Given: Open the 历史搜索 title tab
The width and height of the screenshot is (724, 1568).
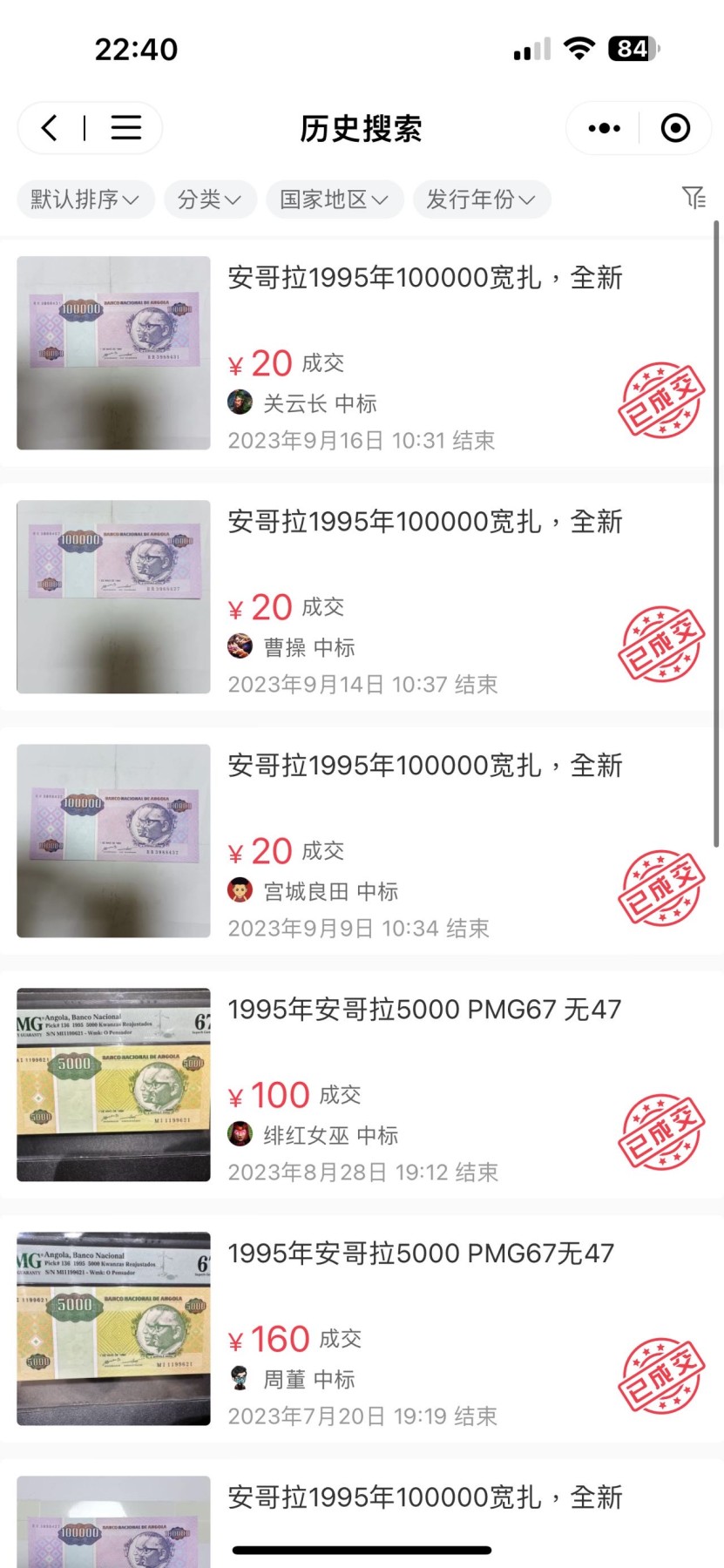Looking at the screenshot, I should [x=360, y=127].
